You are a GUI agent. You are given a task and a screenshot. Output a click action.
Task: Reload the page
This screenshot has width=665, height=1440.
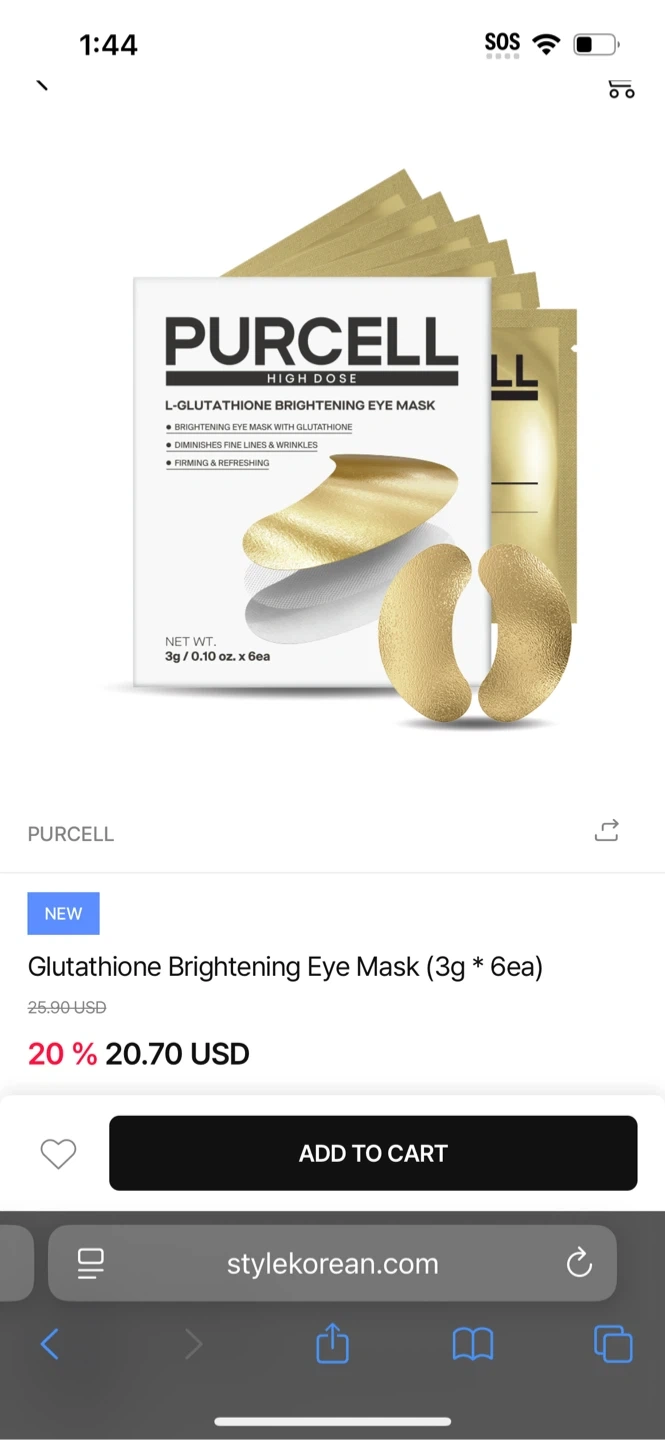[x=579, y=1263]
